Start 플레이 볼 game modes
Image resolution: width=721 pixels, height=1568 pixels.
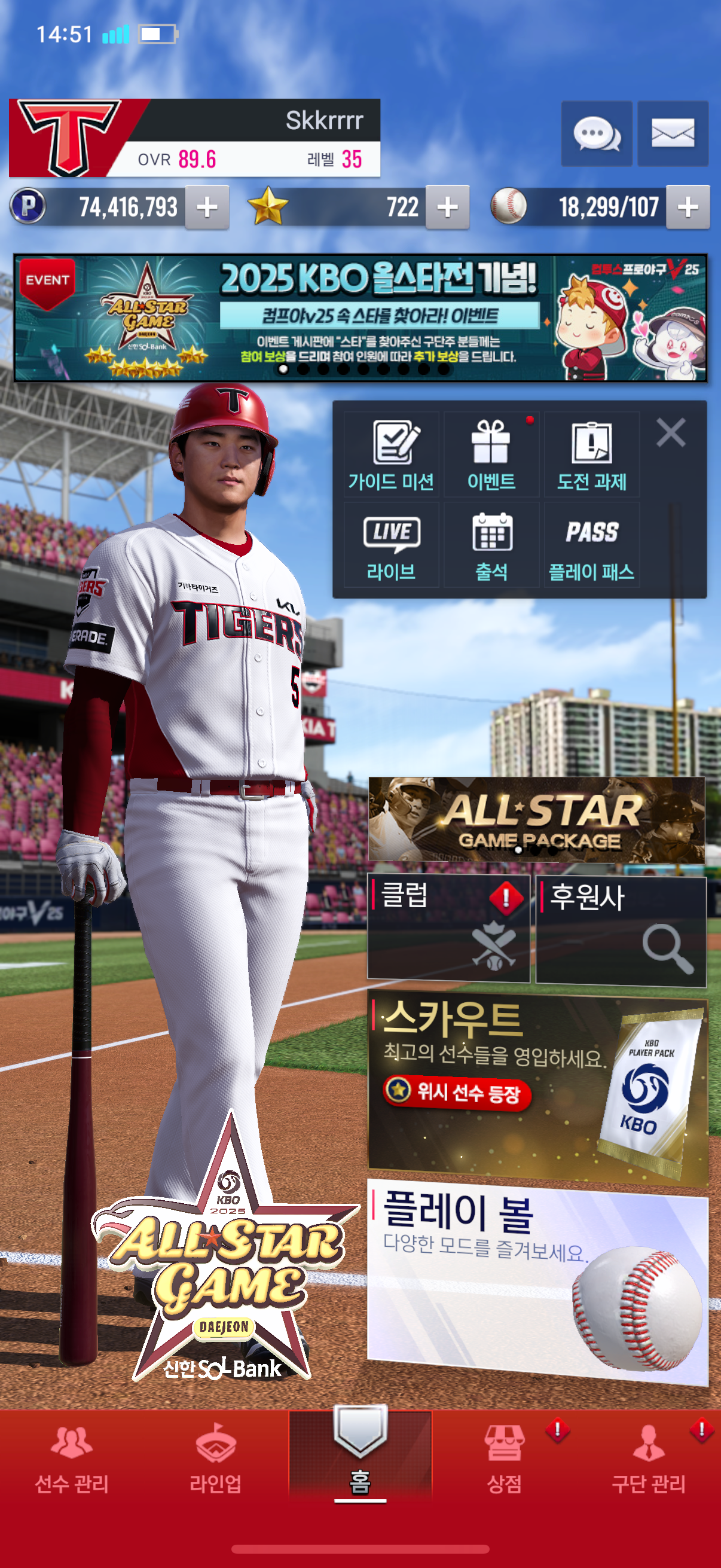point(537,1282)
